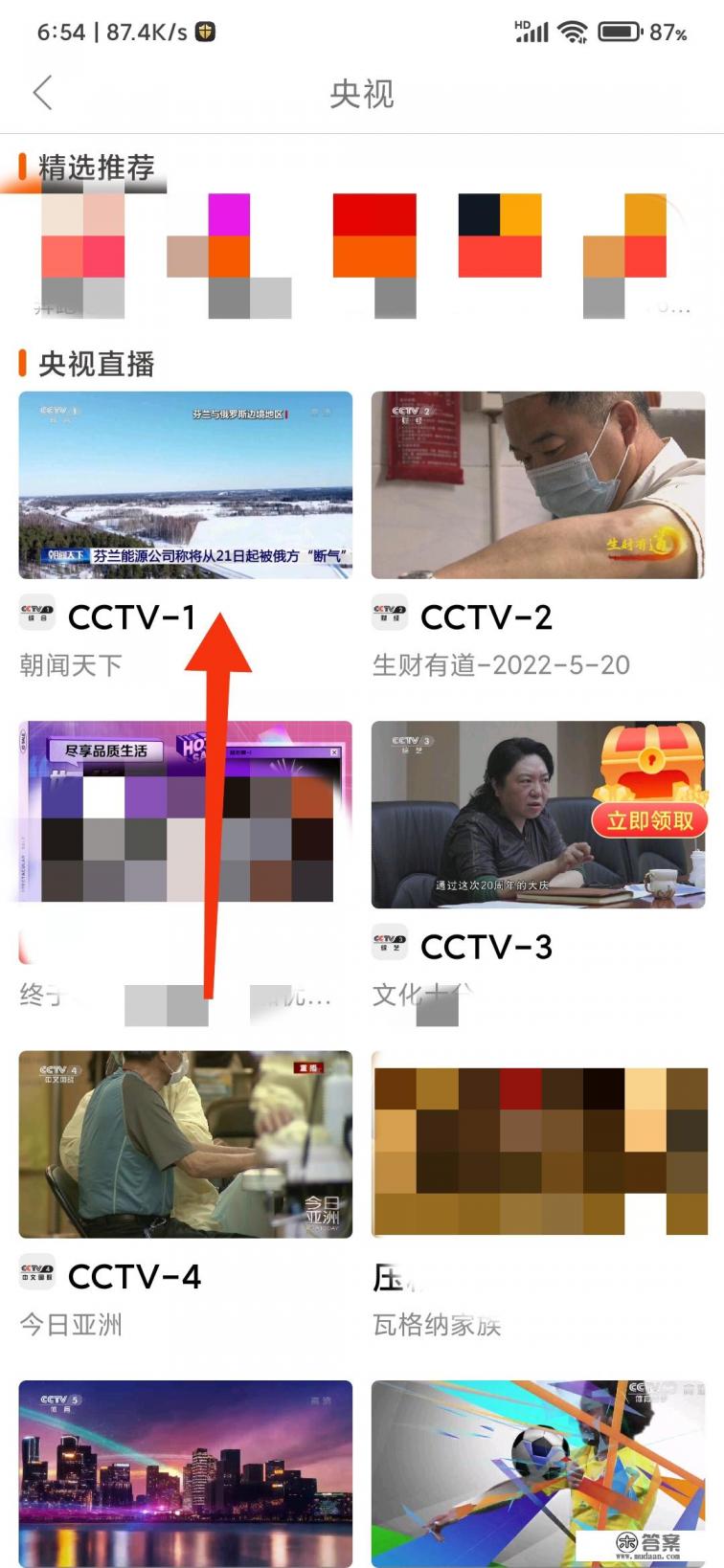Screen dimensions: 724x1568
Task: Open the CCTV-2 生财有道 thumbnail
Action: click(539, 485)
